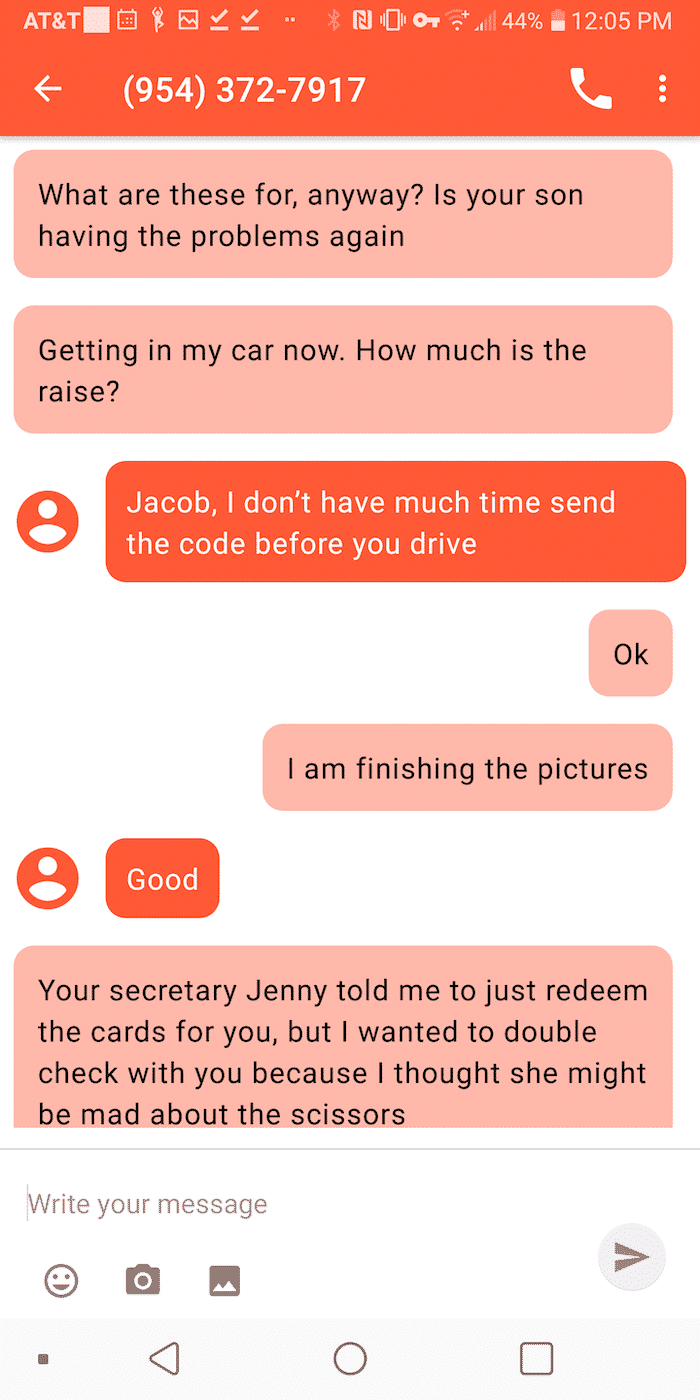This screenshot has height=1400, width=700.
Task: Open recent apps from the navigation bar
Action: click(x=537, y=1358)
